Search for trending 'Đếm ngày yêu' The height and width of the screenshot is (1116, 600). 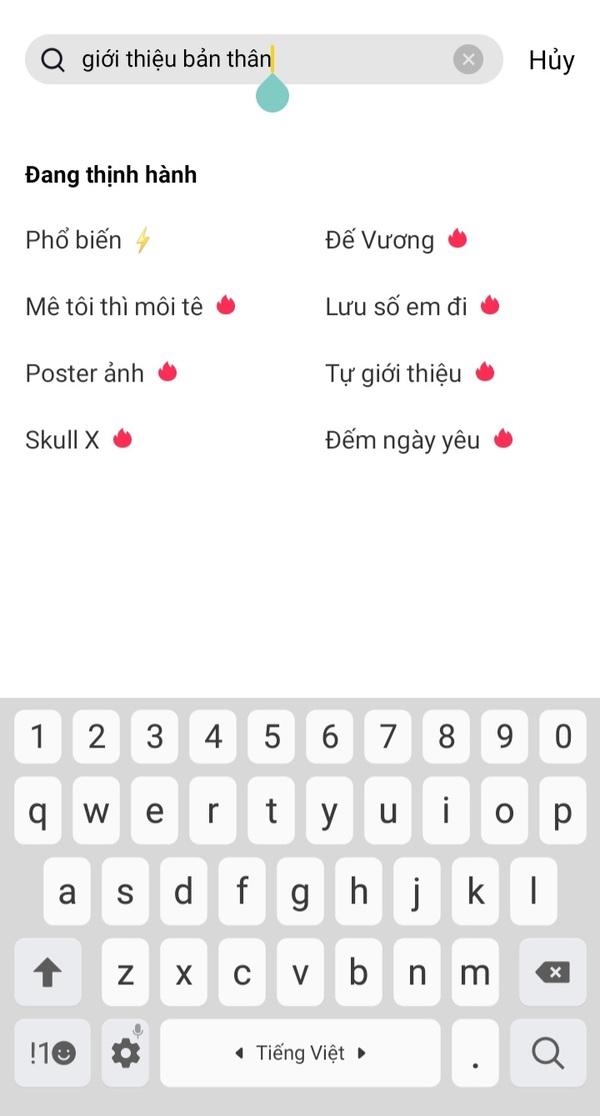pos(403,440)
